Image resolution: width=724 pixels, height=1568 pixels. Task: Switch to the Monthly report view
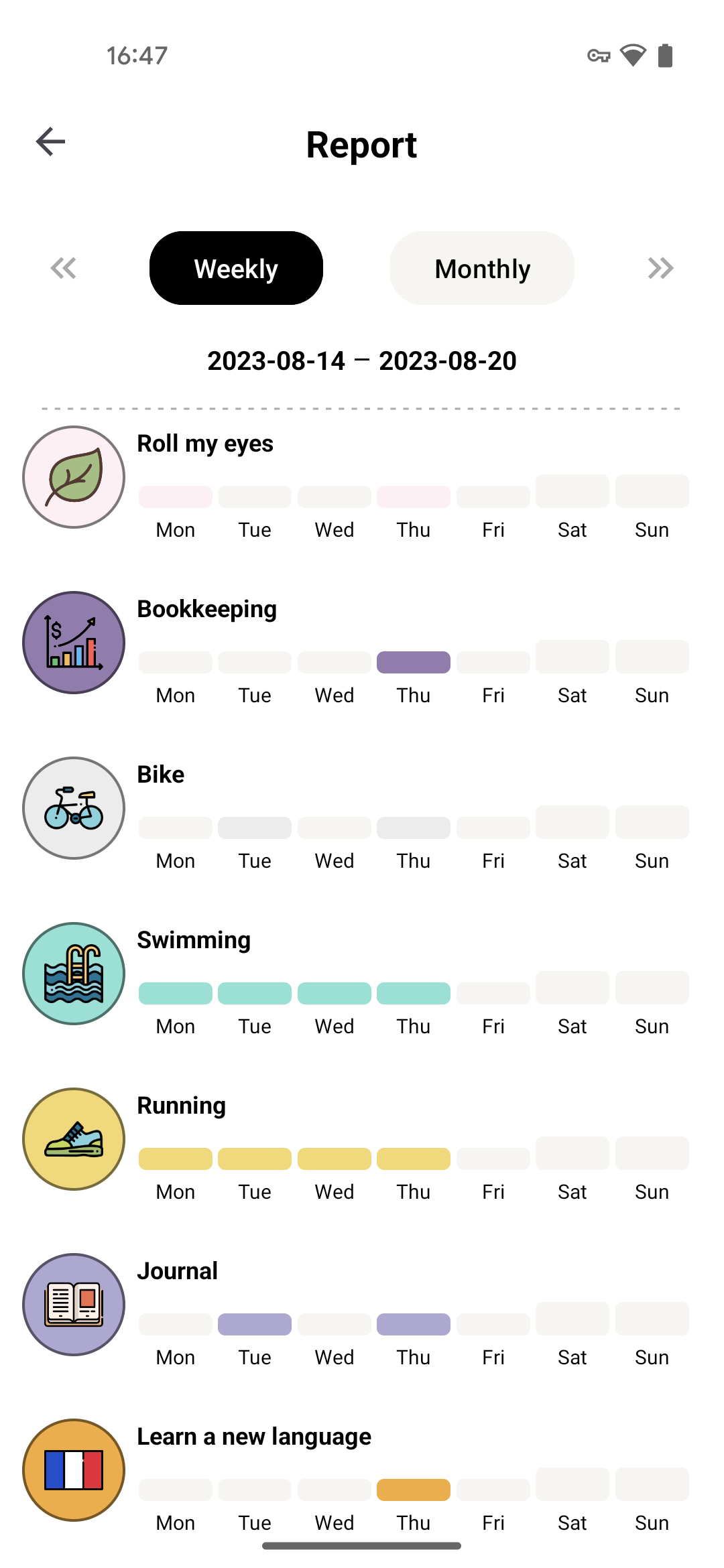(x=482, y=268)
